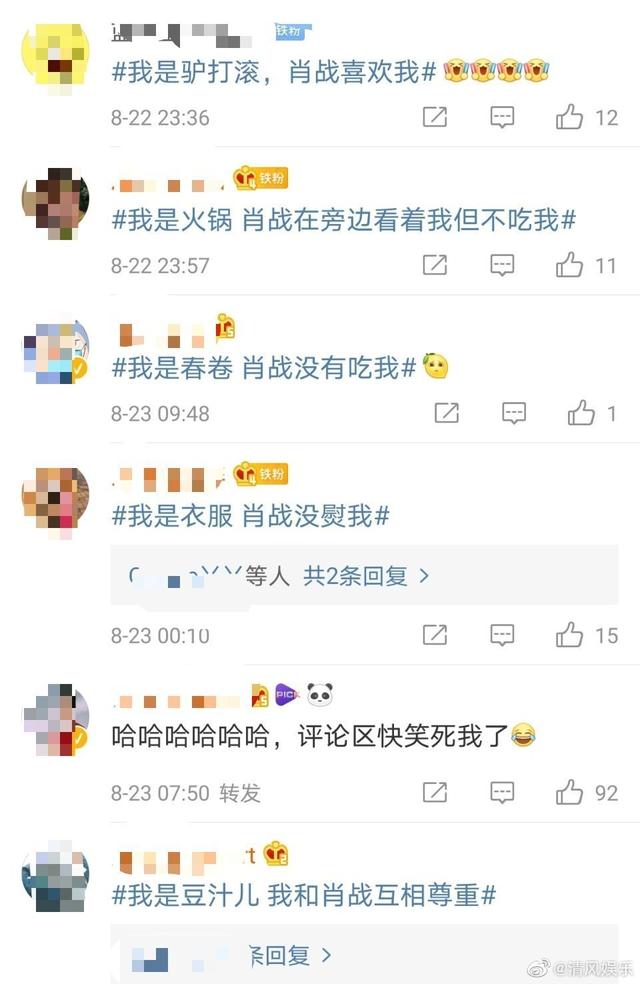The width and height of the screenshot is (640, 984).
Task: Like the comment '我是驴打滚，肖战喜欢我'
Action: (570, 117)
